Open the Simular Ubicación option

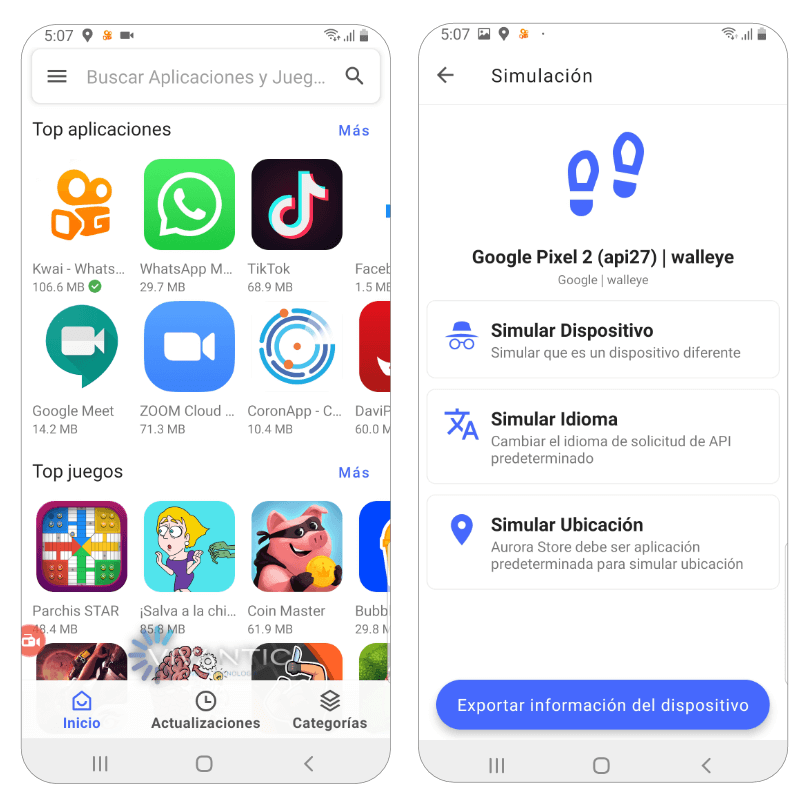click(602, 542)
